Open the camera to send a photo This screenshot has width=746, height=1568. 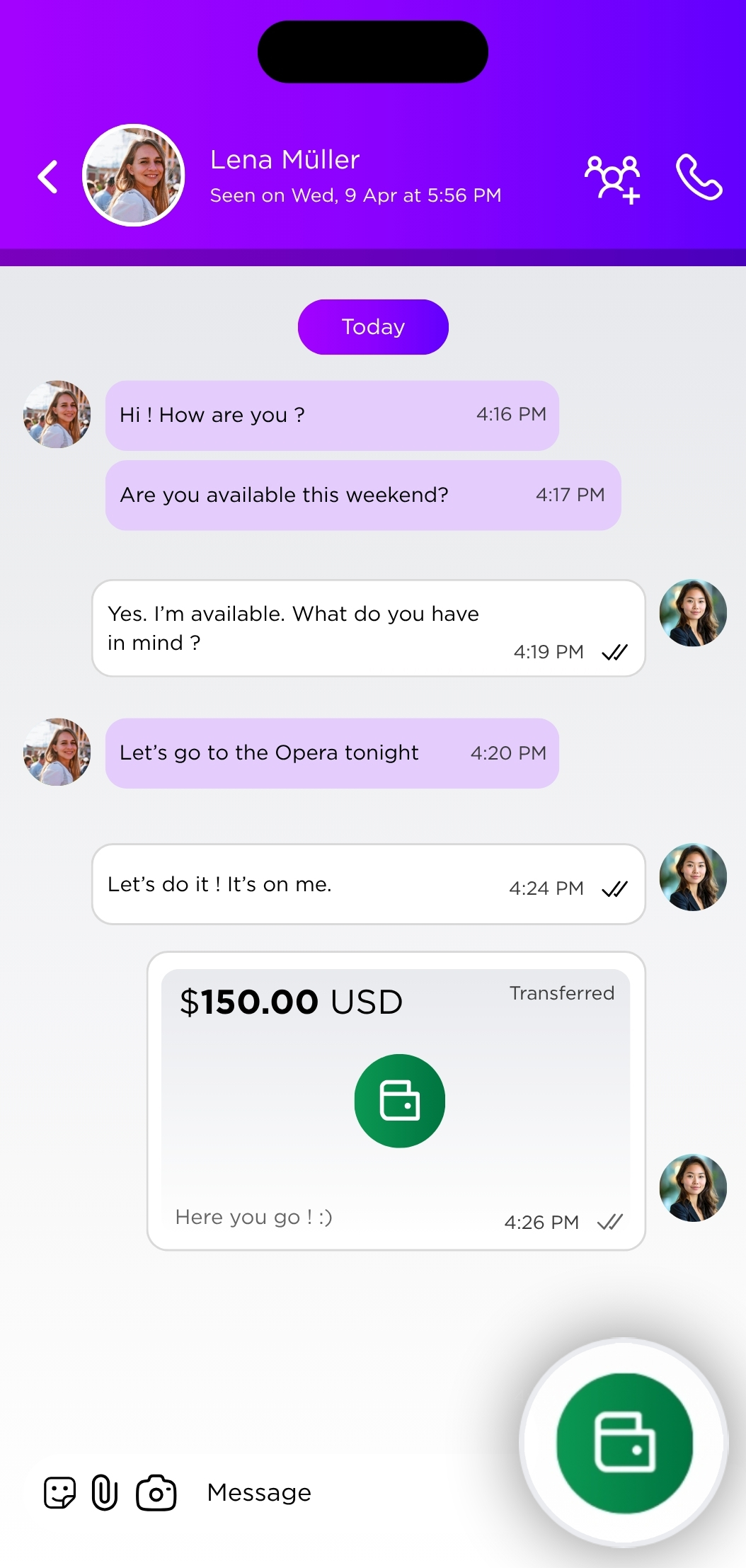(156, 1492)
